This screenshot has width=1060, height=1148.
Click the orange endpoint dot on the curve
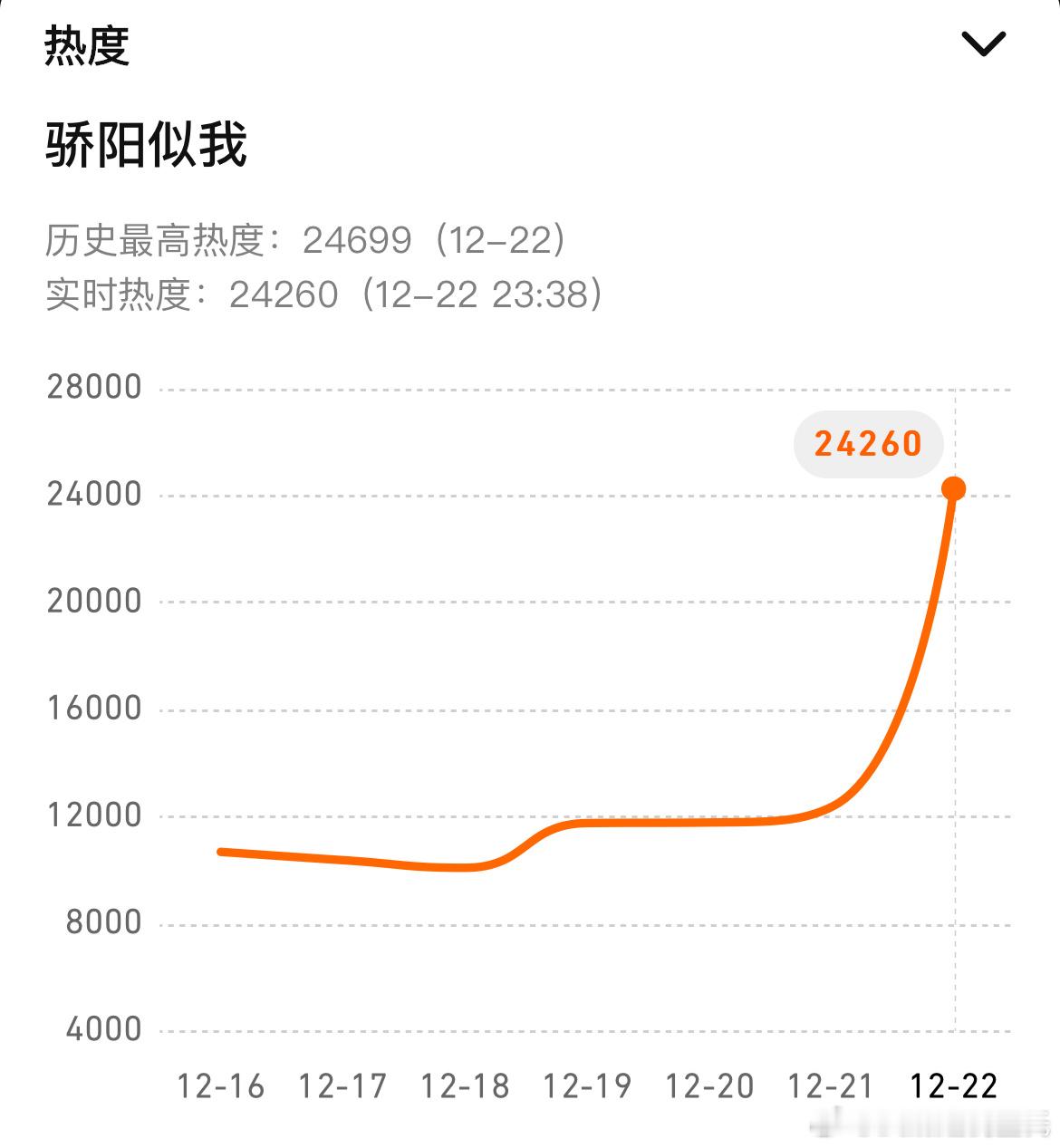[x=952, y=488]
